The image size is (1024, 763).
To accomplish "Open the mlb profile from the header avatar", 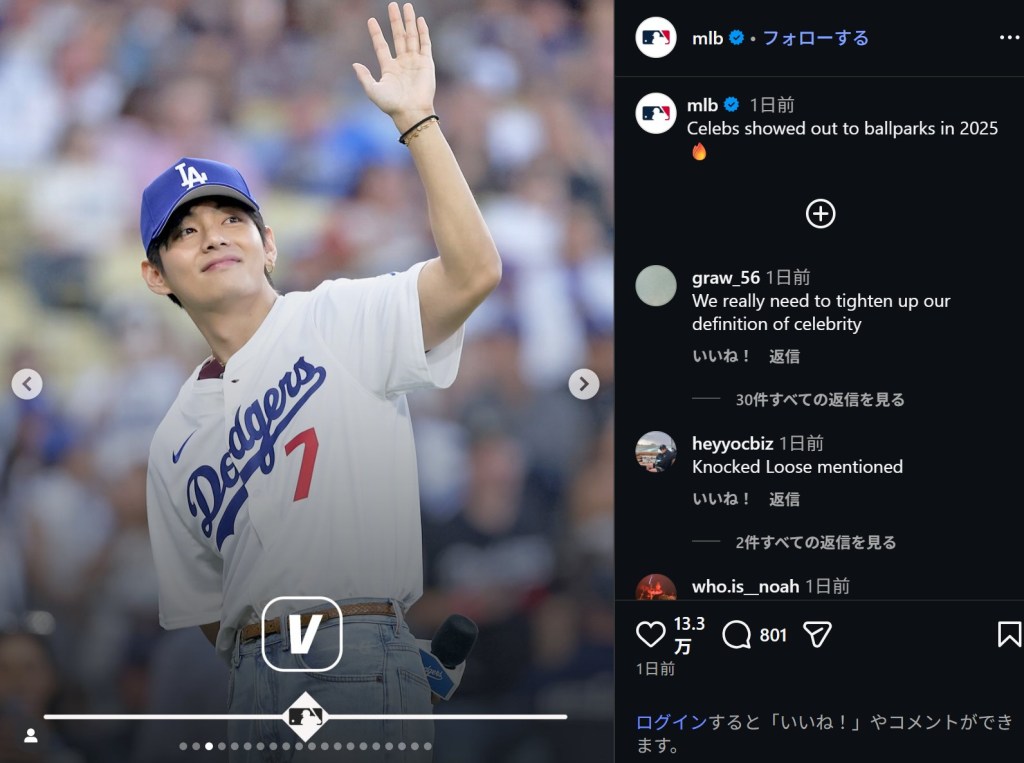I will [656, 38].
